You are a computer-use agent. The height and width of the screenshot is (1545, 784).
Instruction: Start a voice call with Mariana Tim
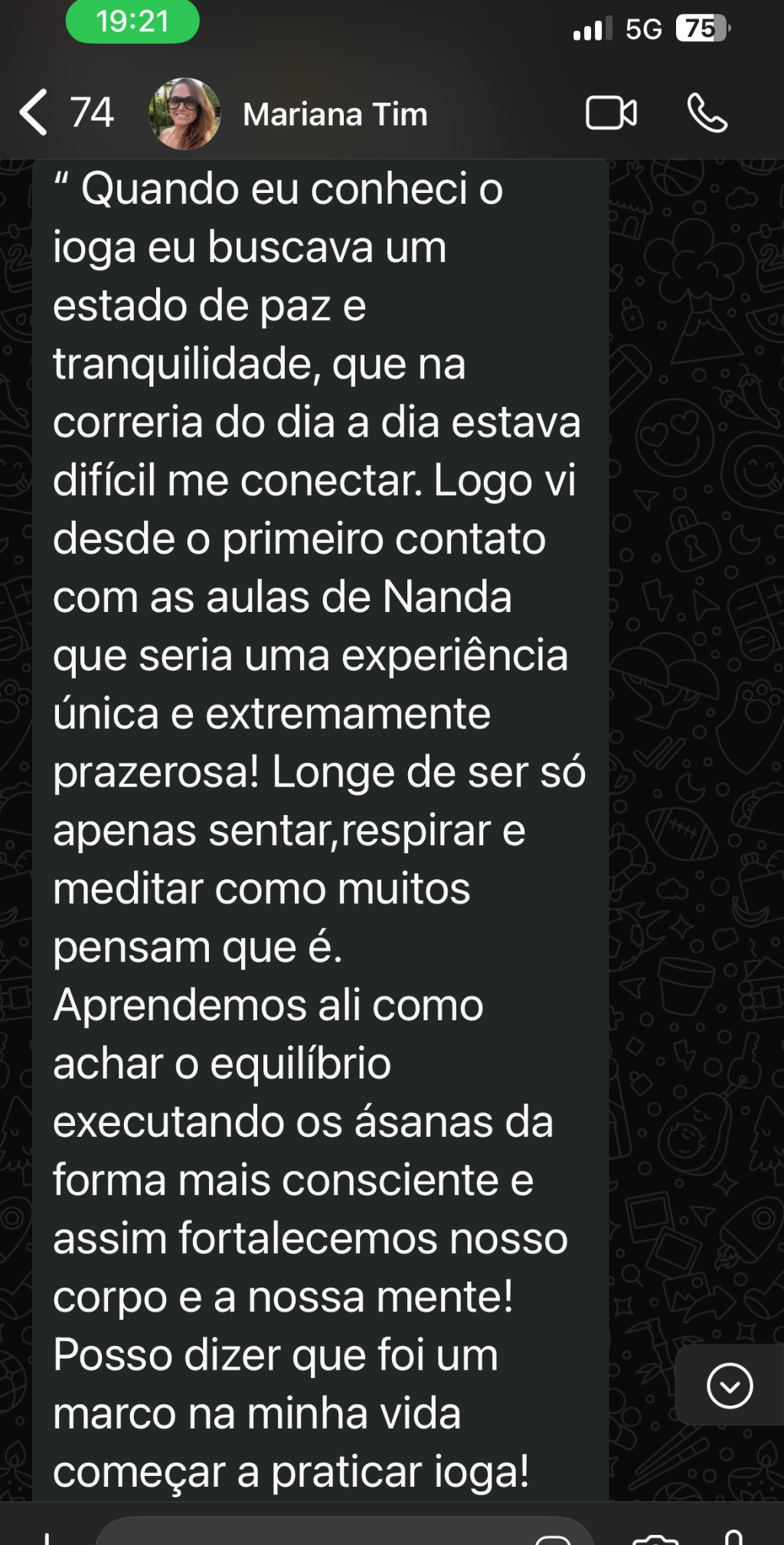click(707, 113)
